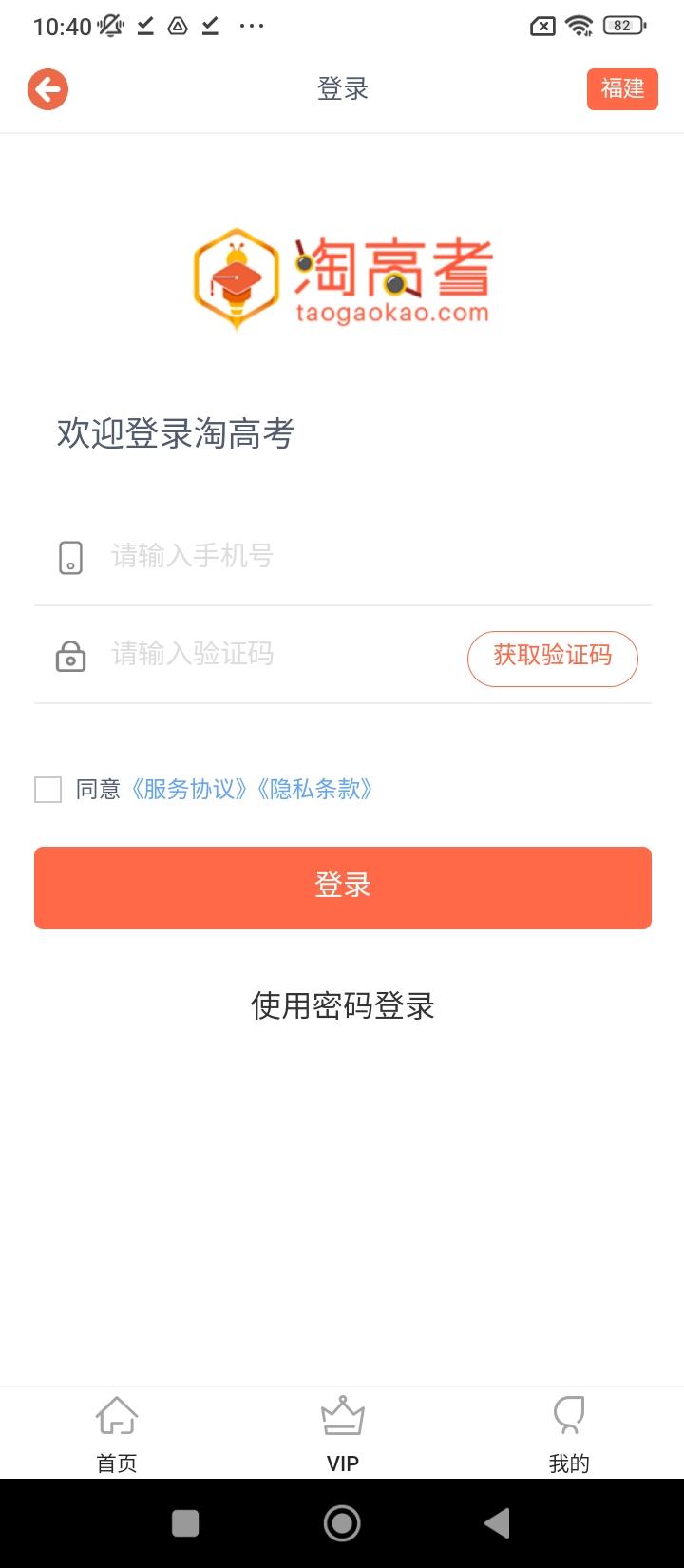Tap the ellipsis menu in the status bar
This screenshot has width=684, height=1568.
pyautogui.click(x=251, y=26)
